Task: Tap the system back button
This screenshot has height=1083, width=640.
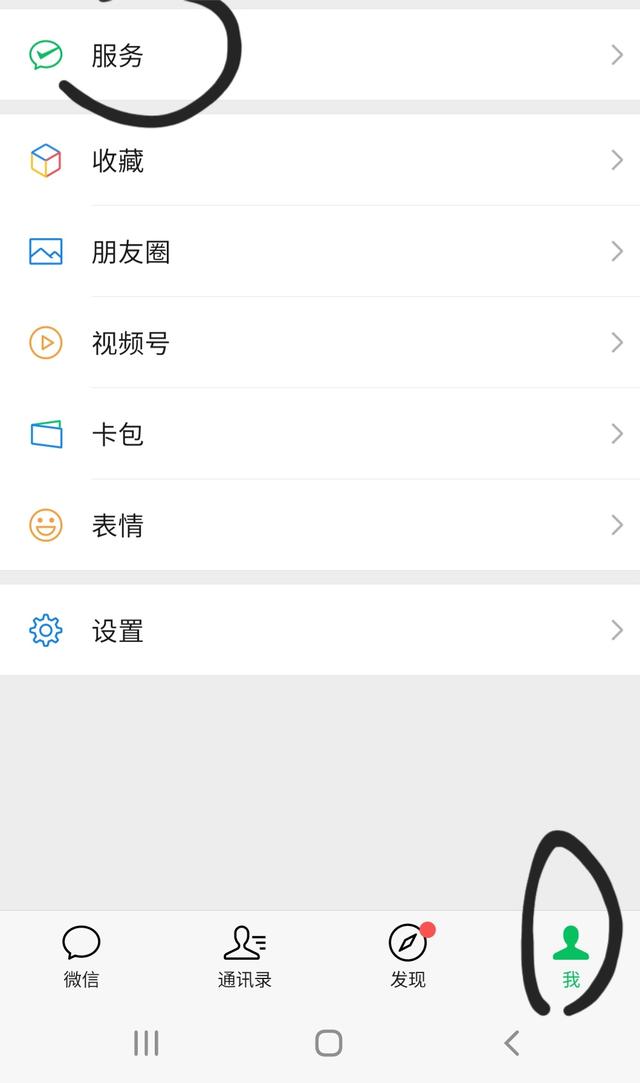Action: pyautogui.click(x=512, y=1043)
